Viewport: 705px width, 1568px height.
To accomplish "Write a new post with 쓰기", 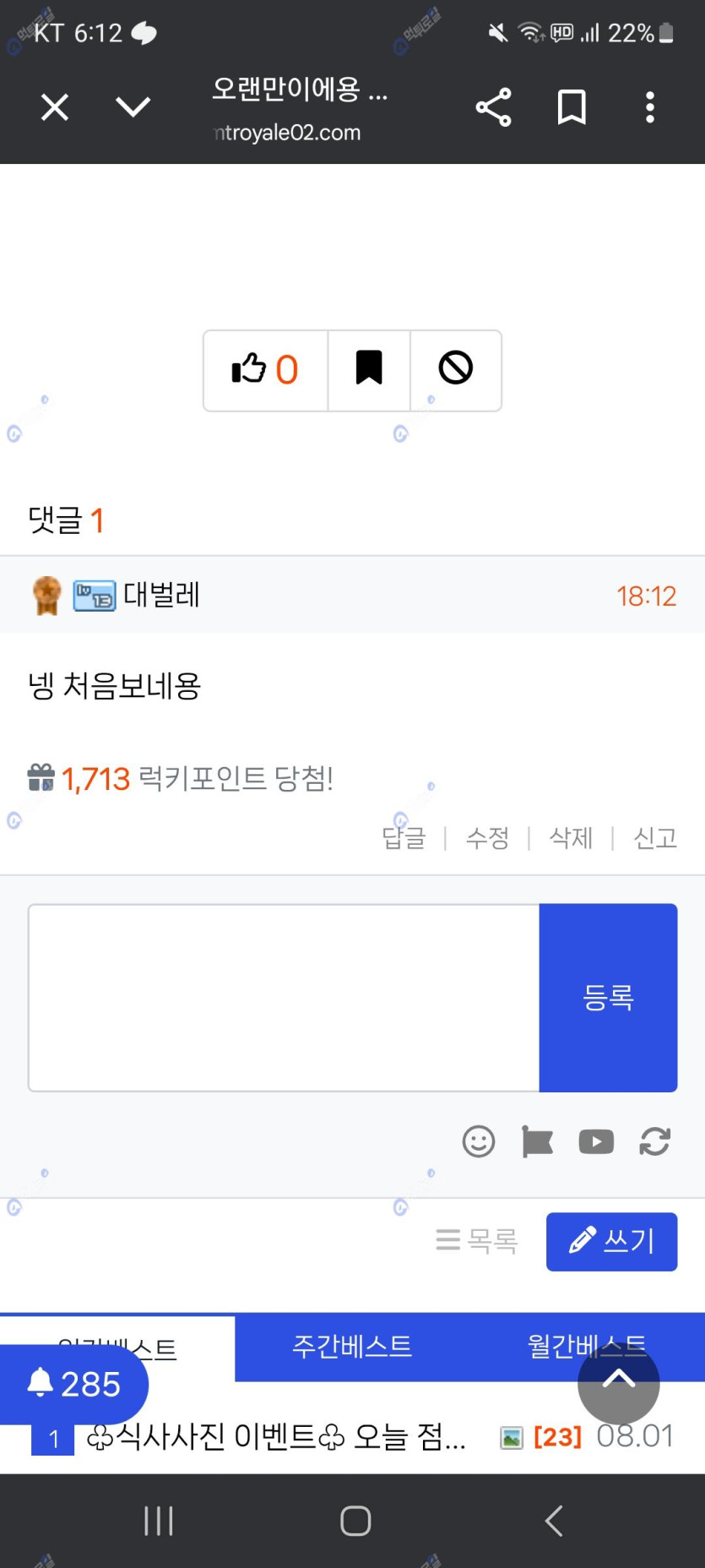I will (611, 1241).
